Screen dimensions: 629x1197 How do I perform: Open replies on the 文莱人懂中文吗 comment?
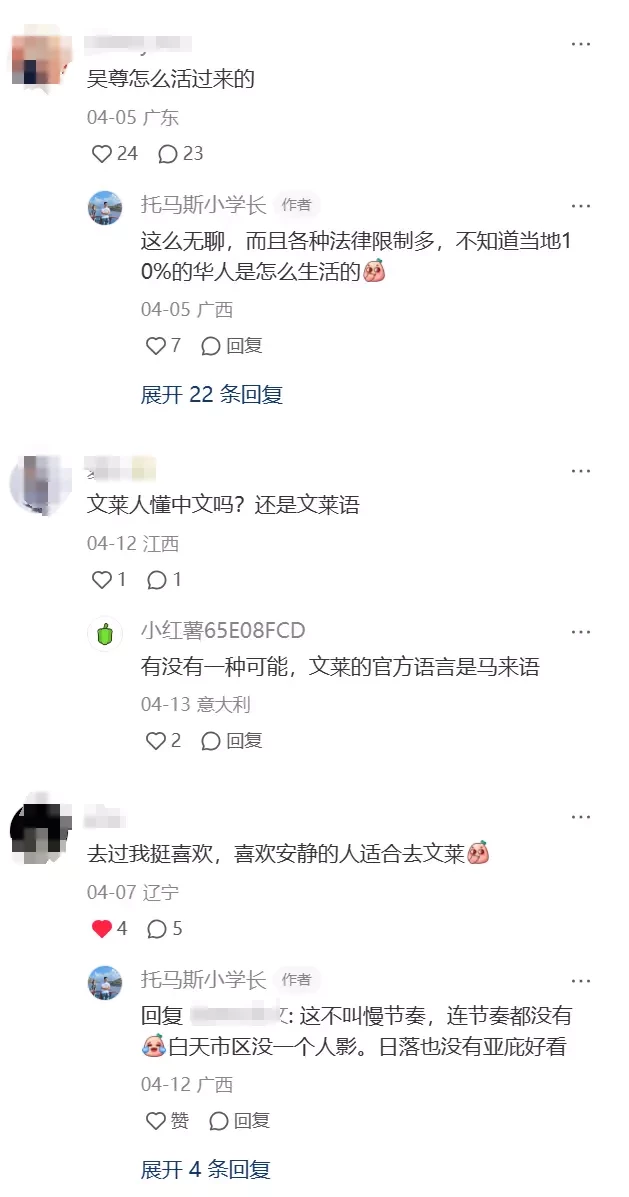(157, 580)
